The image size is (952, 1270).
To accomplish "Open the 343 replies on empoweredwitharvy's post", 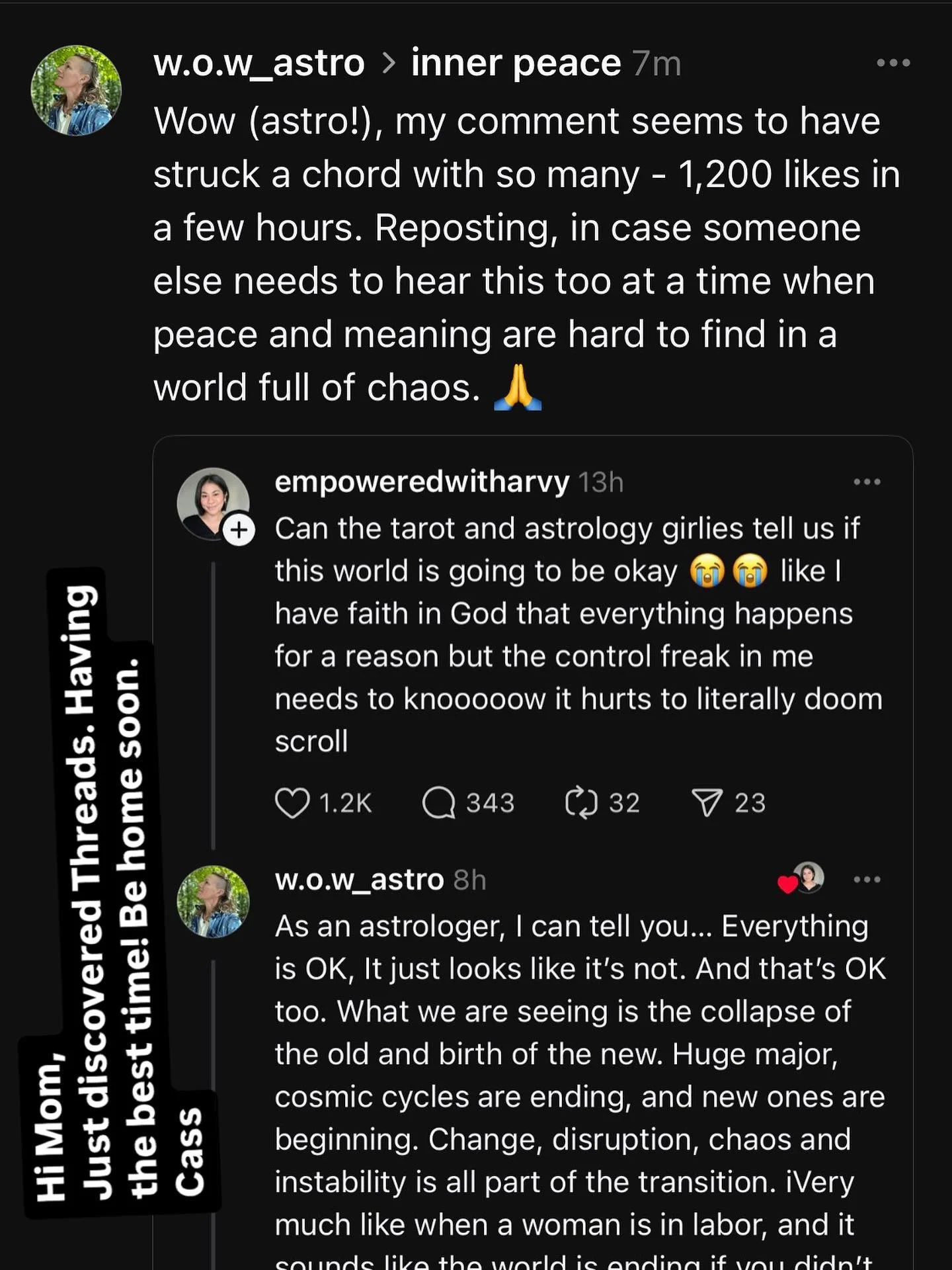I will click(439, 803).
